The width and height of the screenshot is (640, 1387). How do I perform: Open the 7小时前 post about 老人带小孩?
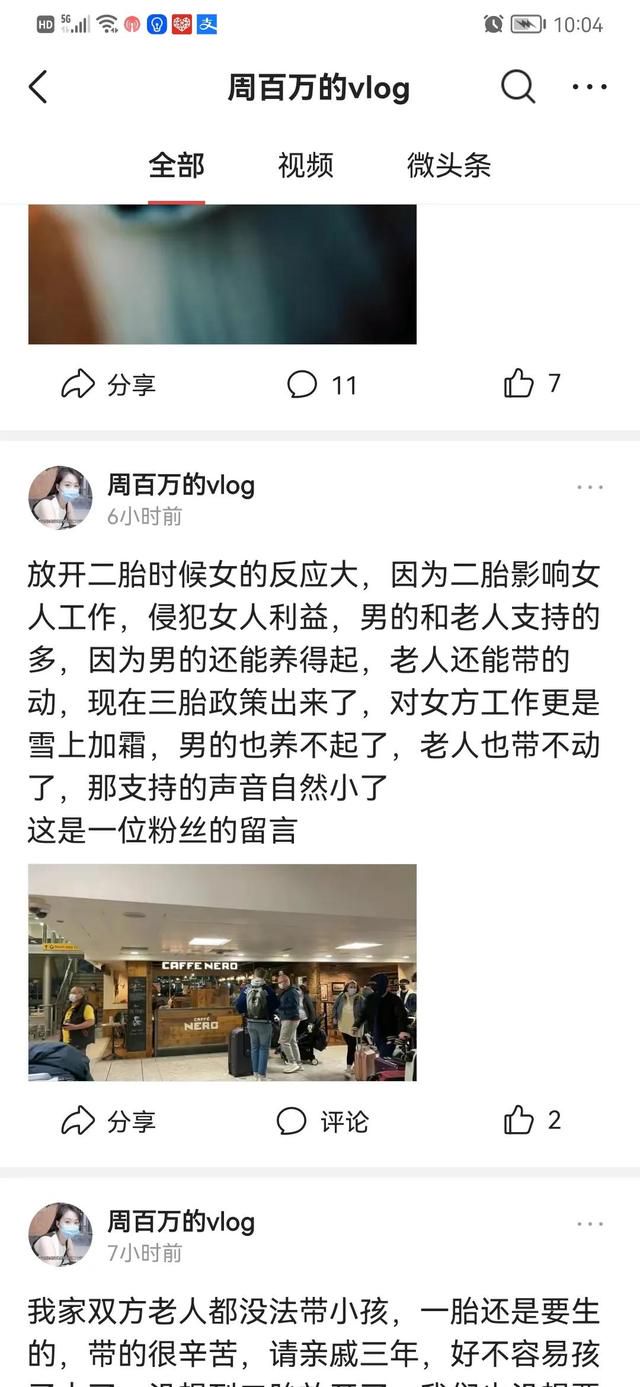click(314, 1340)
